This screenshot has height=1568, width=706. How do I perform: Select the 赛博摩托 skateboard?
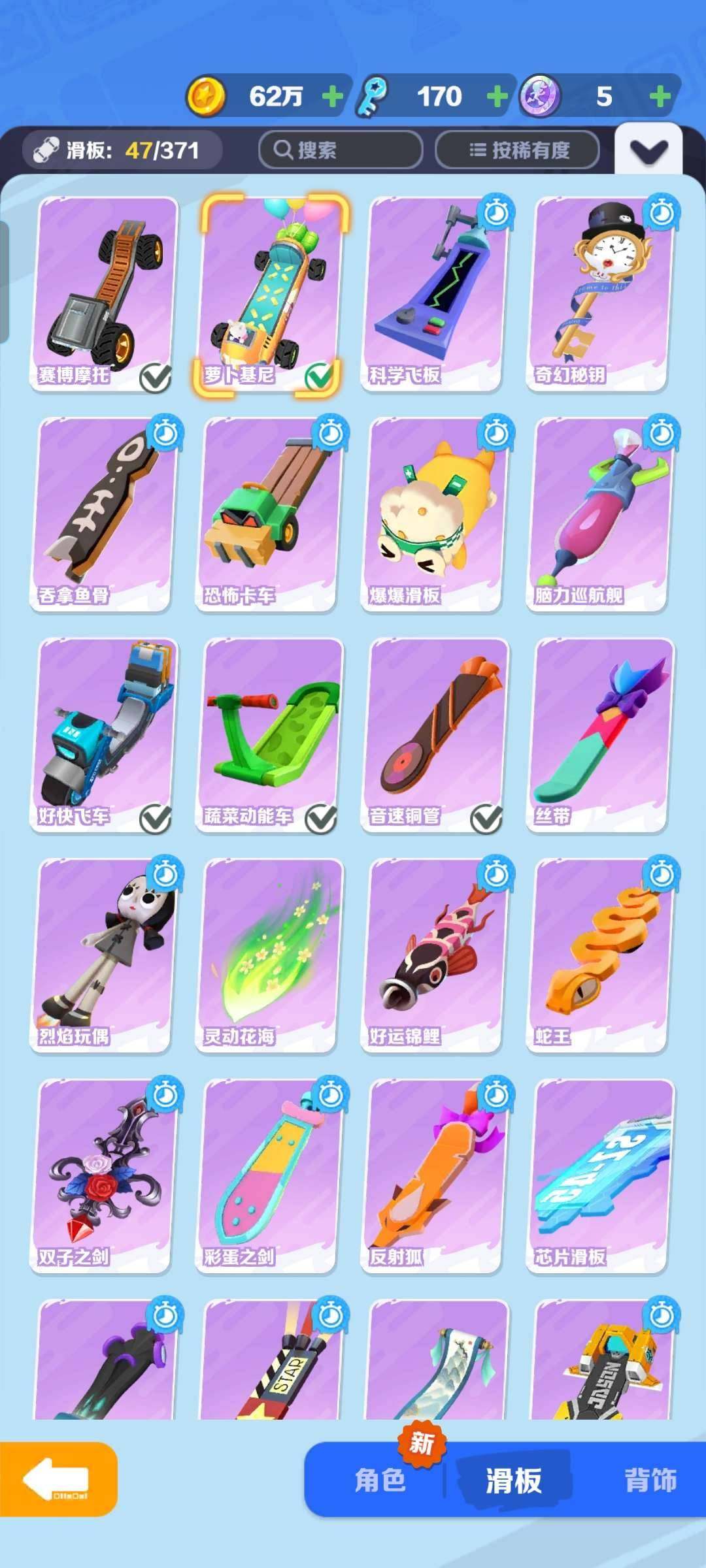pos(105,294)
